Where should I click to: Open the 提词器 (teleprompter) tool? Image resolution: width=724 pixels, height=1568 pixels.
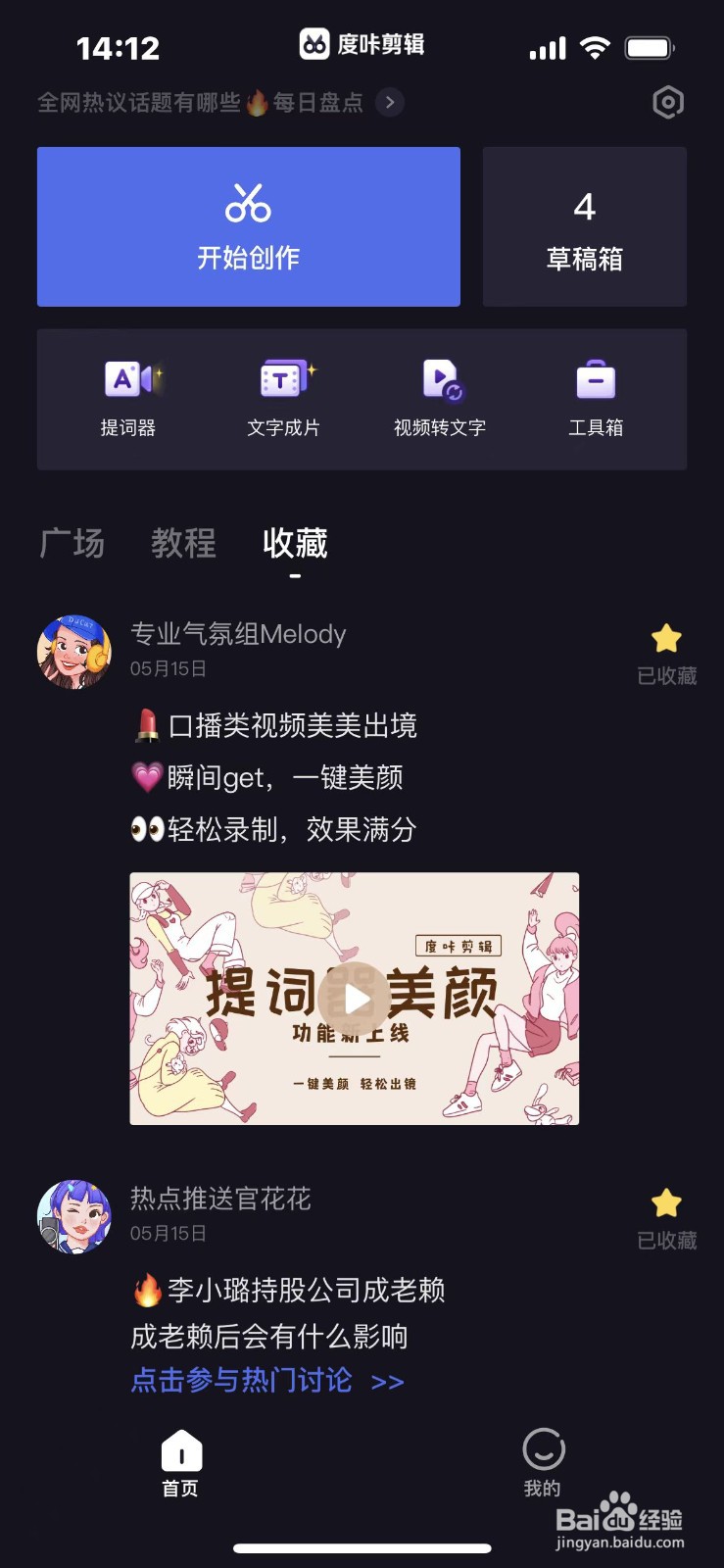point(128,397)
